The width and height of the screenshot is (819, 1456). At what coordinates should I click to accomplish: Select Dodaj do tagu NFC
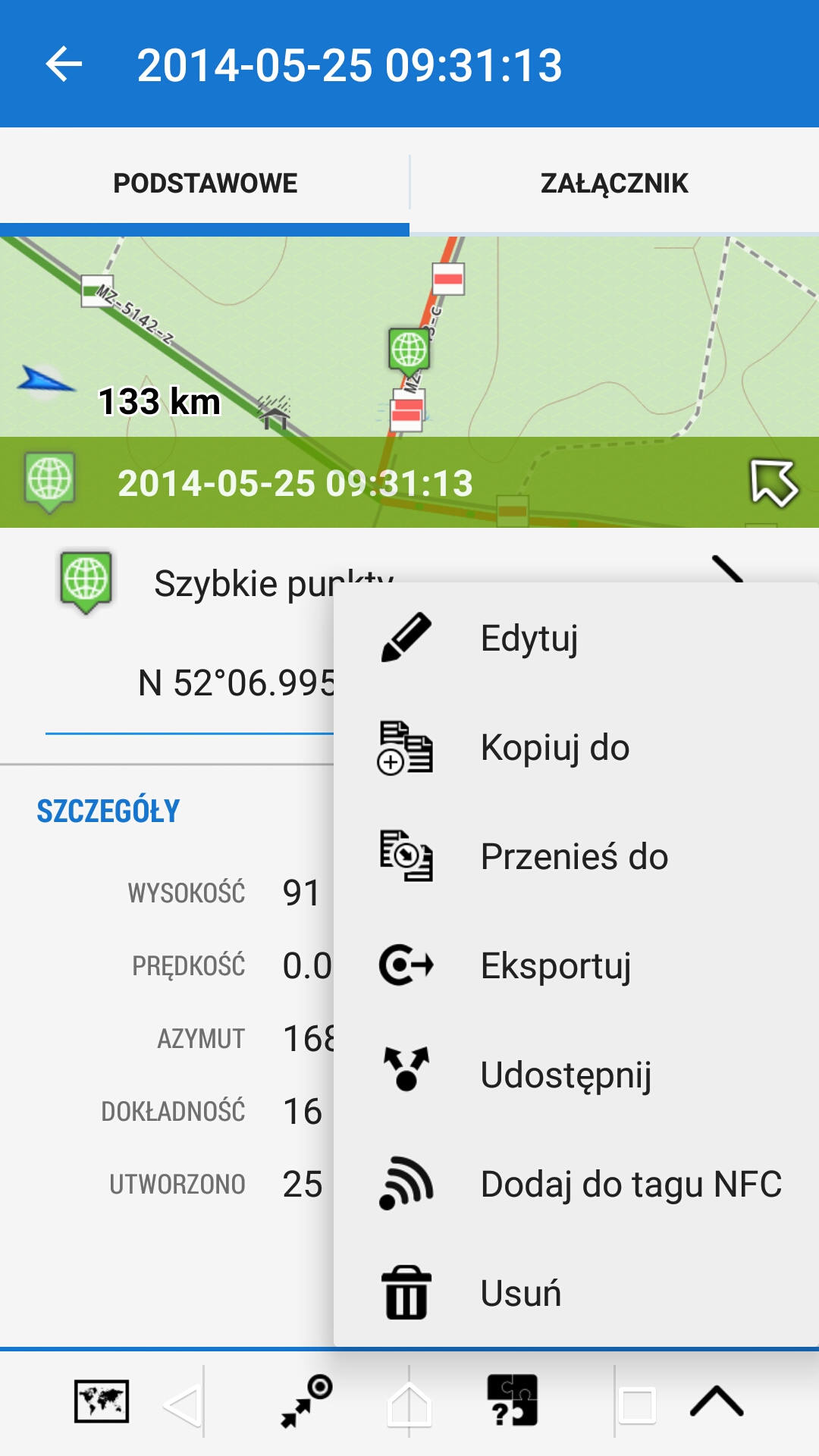(631, 1185)
